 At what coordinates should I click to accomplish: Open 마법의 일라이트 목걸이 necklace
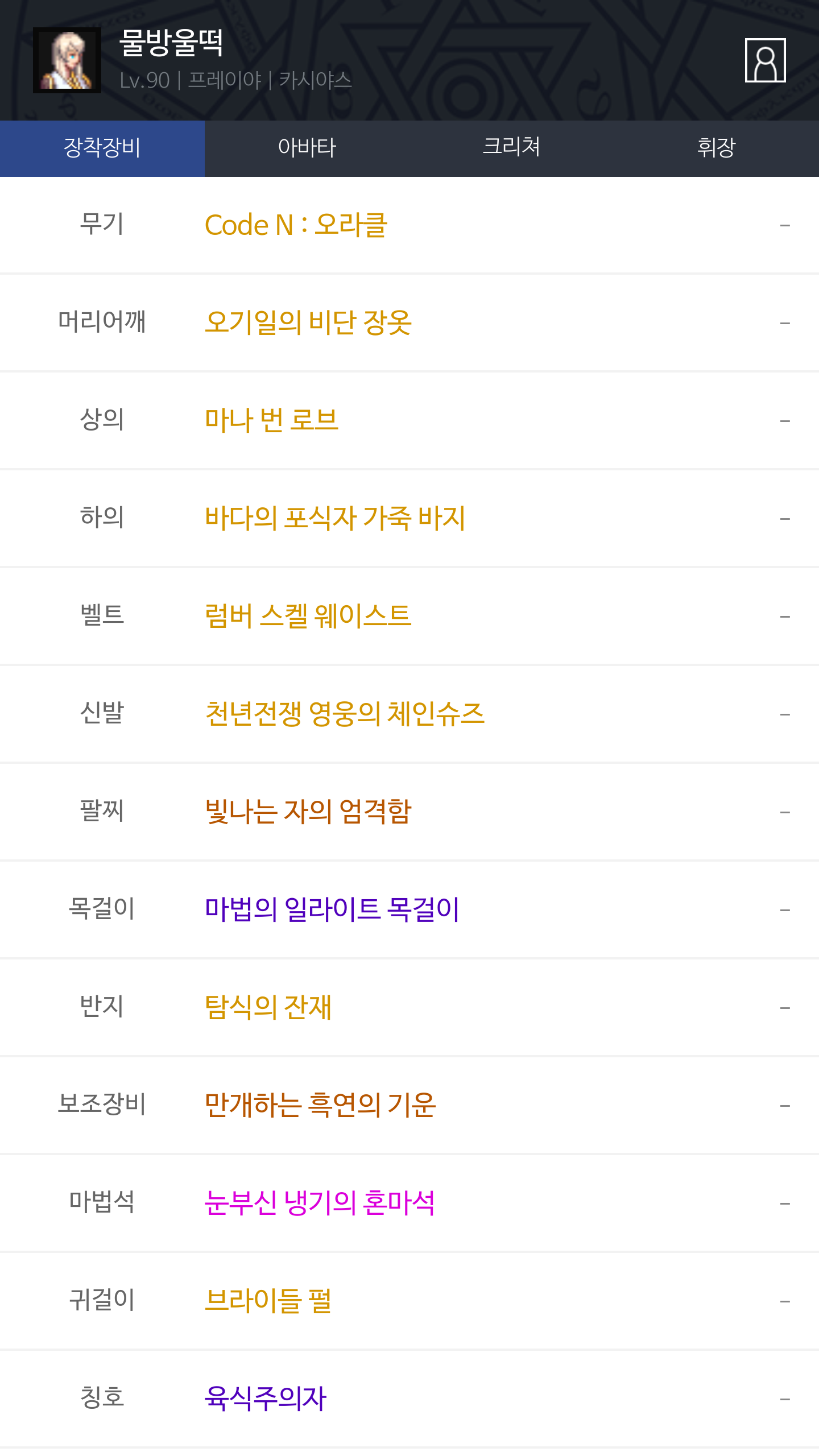pyautogui.click(x=409, y=910)
